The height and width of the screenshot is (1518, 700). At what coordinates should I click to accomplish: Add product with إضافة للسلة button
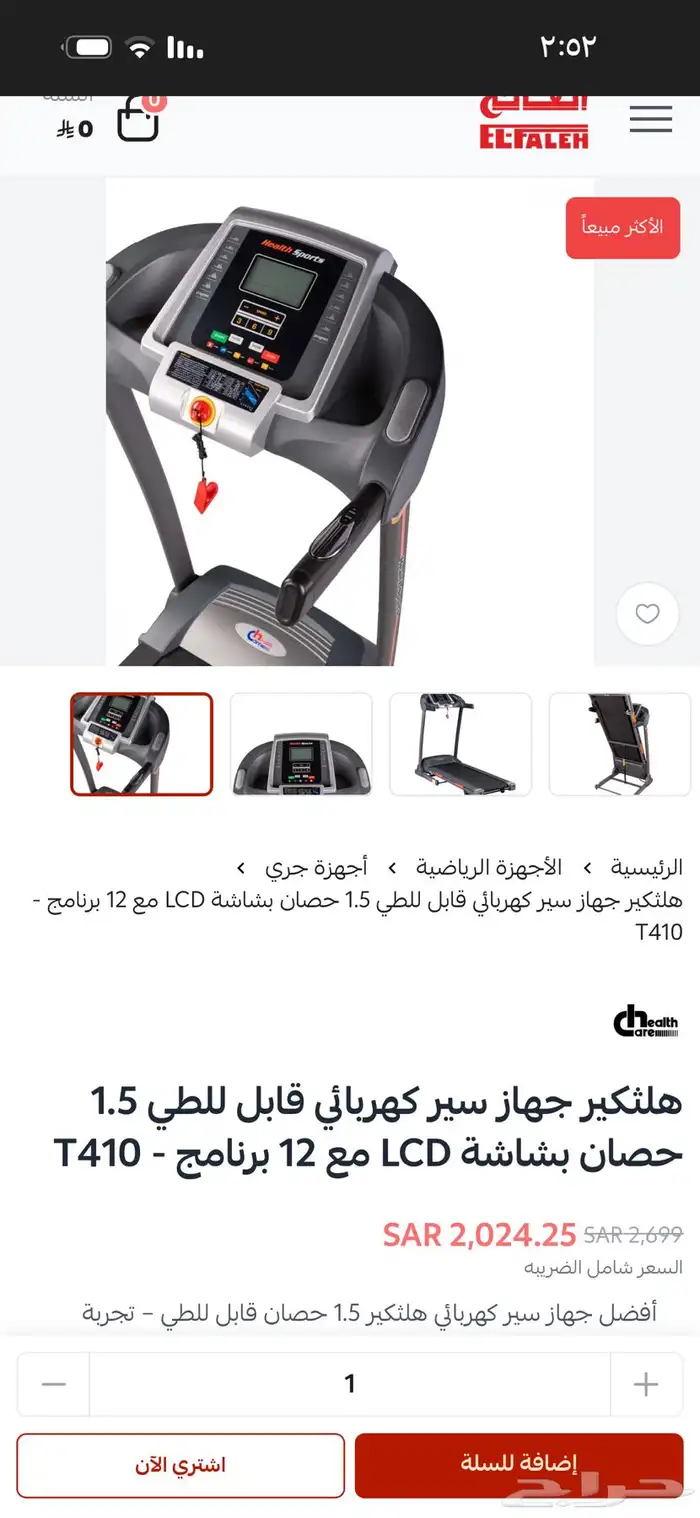[519, 1464]
